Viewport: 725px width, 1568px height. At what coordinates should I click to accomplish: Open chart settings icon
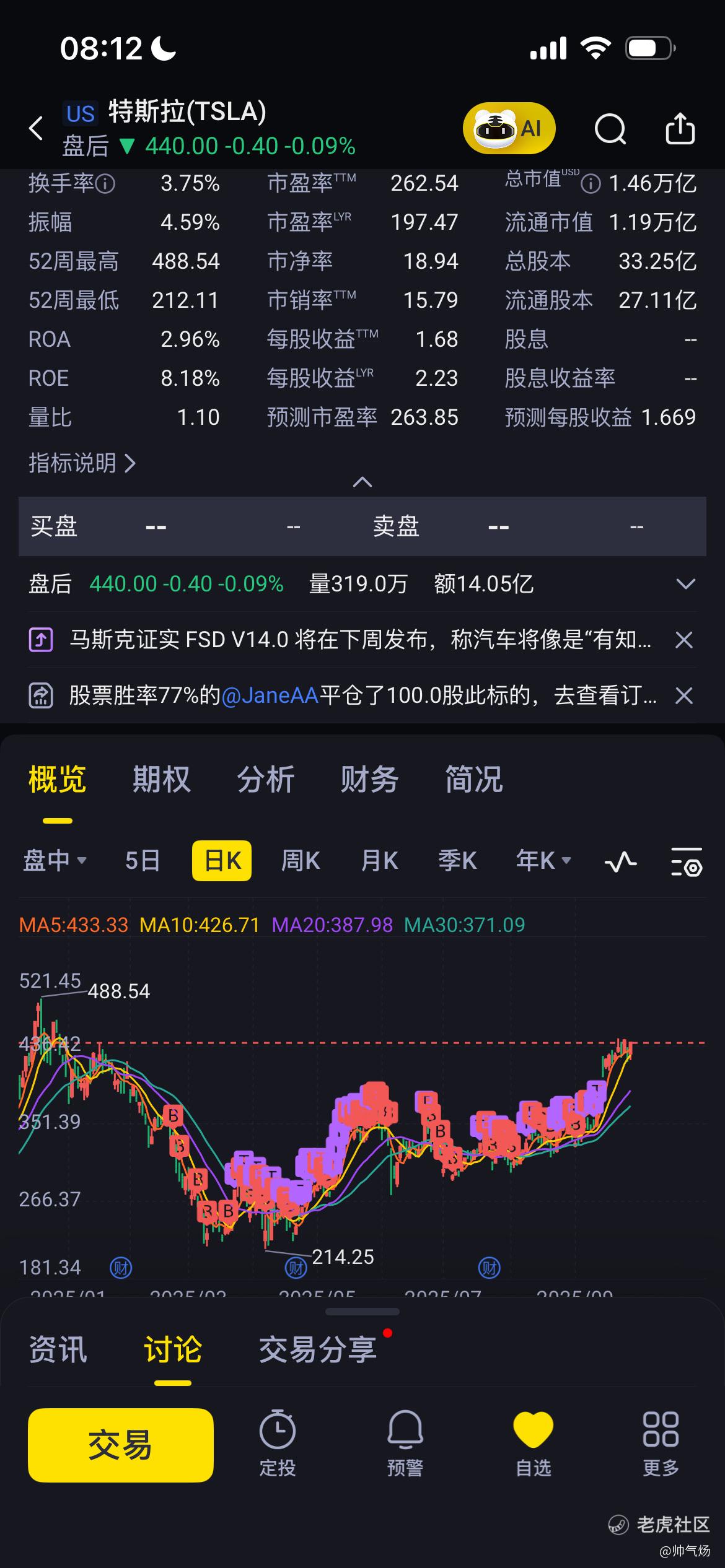(687, 862)
